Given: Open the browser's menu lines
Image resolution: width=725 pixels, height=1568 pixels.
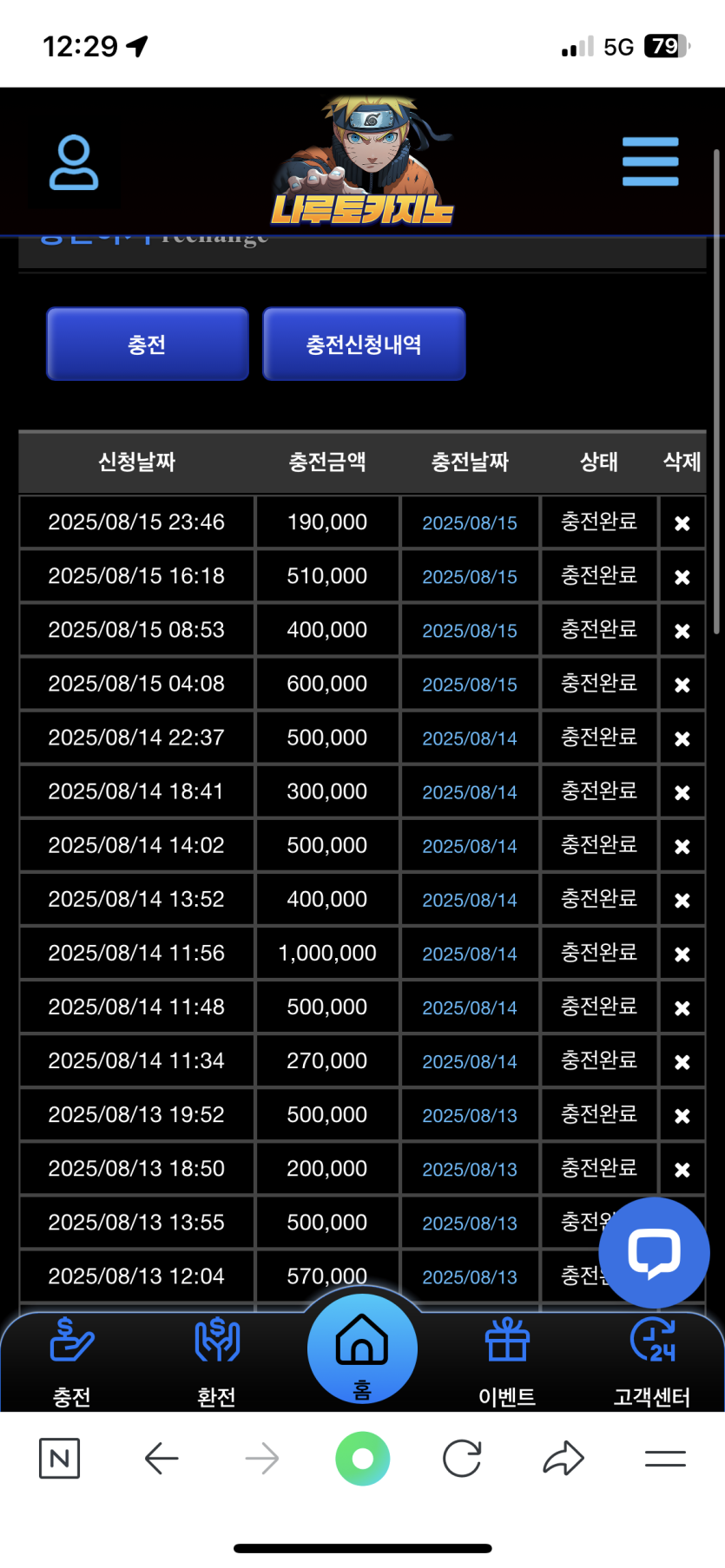Looking at the screenshot, I should pyautogui.click(x=665, y=1459).
